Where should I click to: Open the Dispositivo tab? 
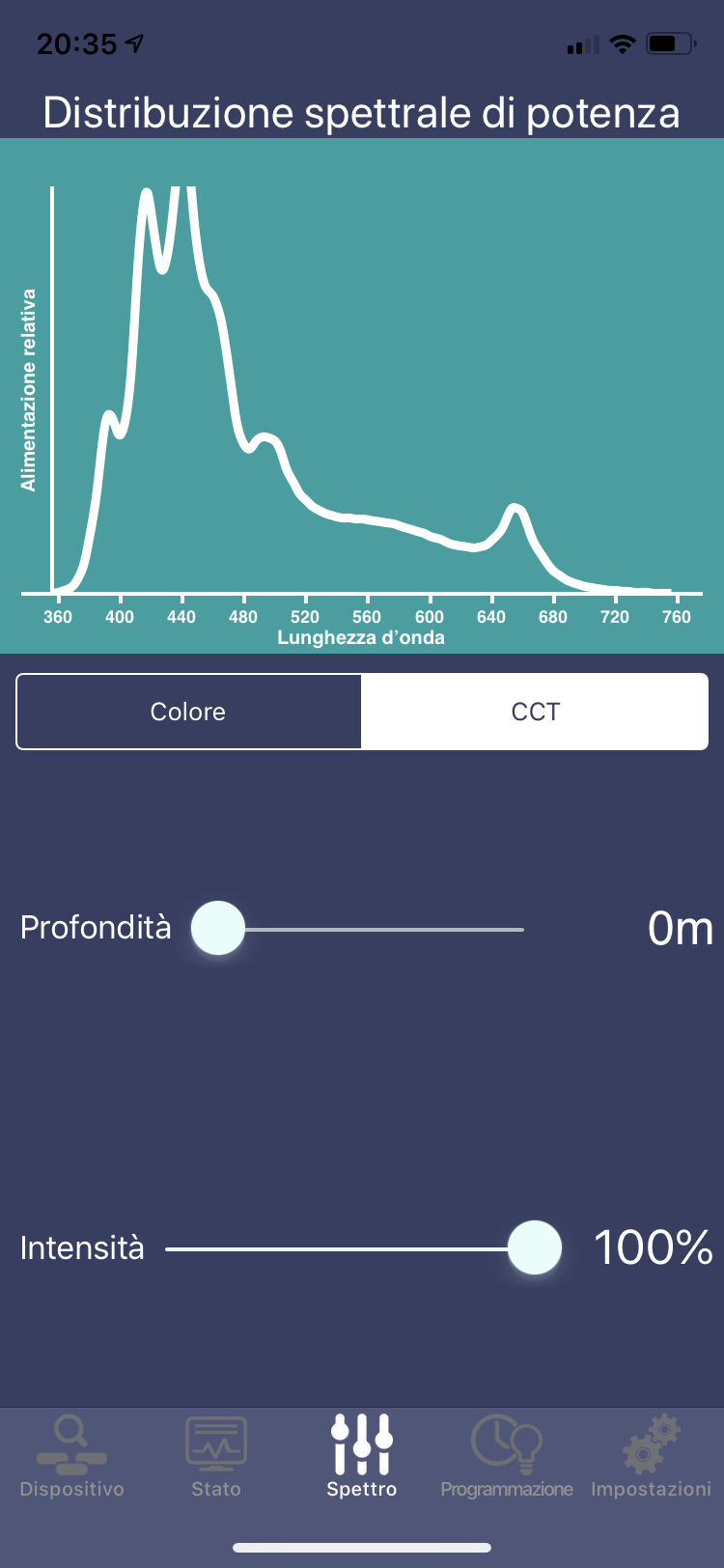(x=72, y=1456)
